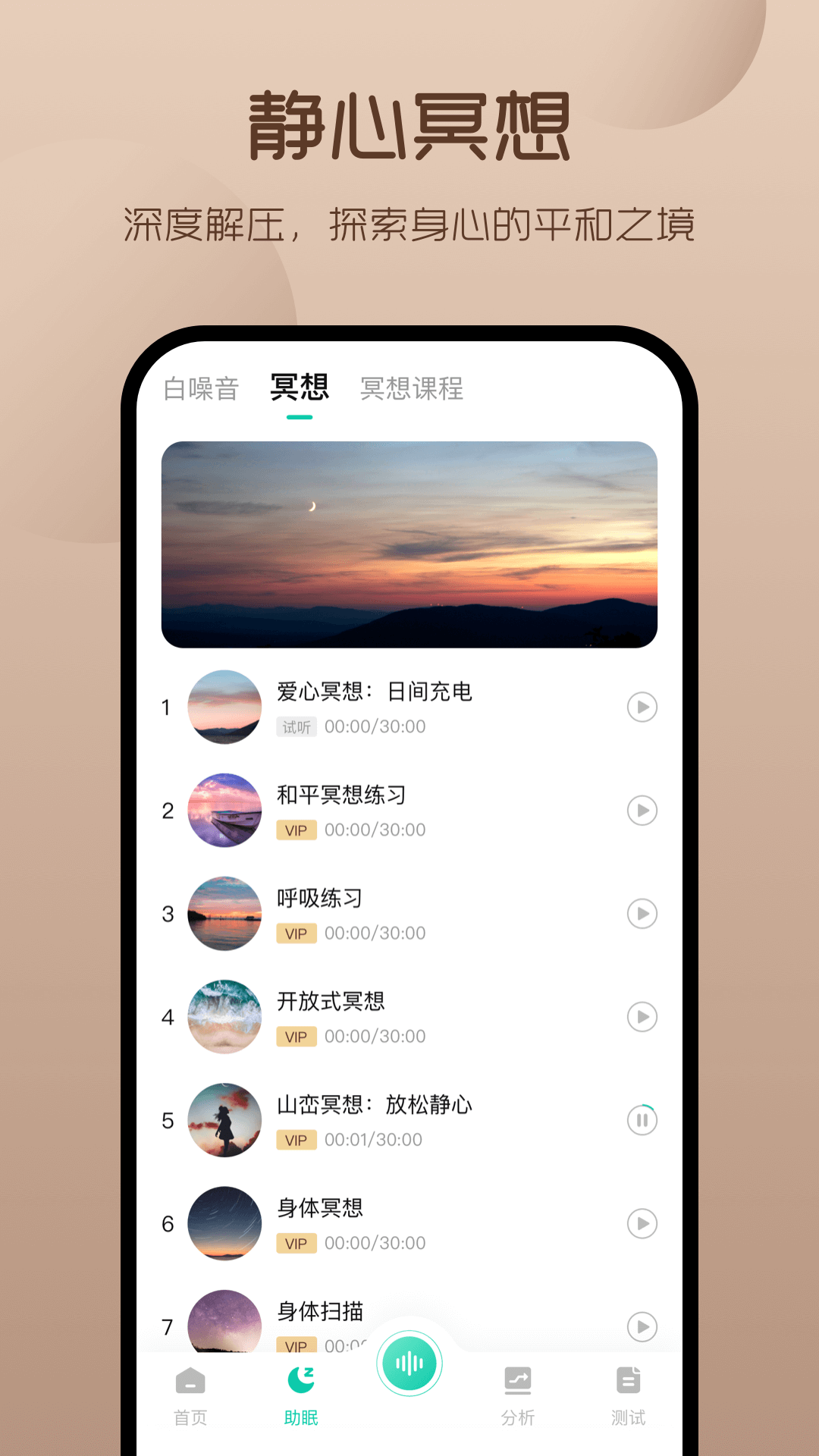Select the track title 开放式冥想
Screen dimensions: 819x1456
pyautogui.click(x=331, y=1000)
